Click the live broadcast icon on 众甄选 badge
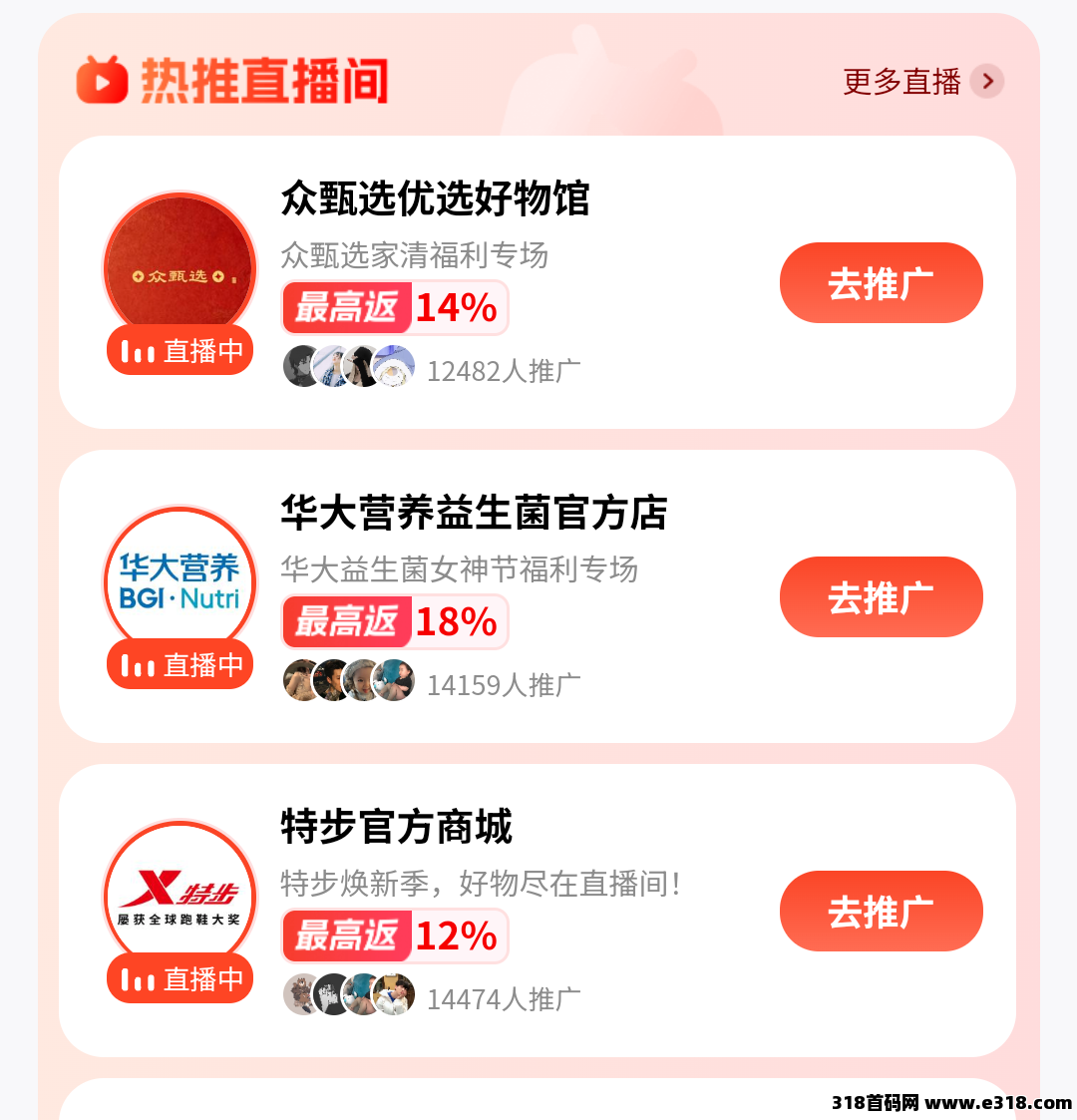Screen dimensions: 1077x1120 (139, 349)
